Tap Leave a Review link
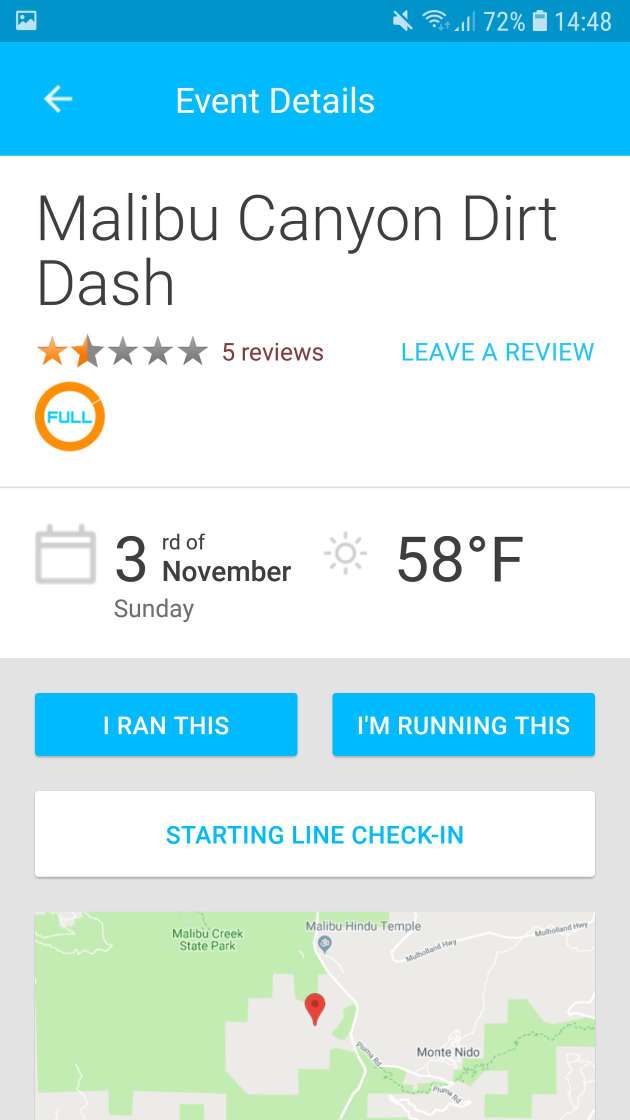Screen dimensions: 630x1120 497,352
